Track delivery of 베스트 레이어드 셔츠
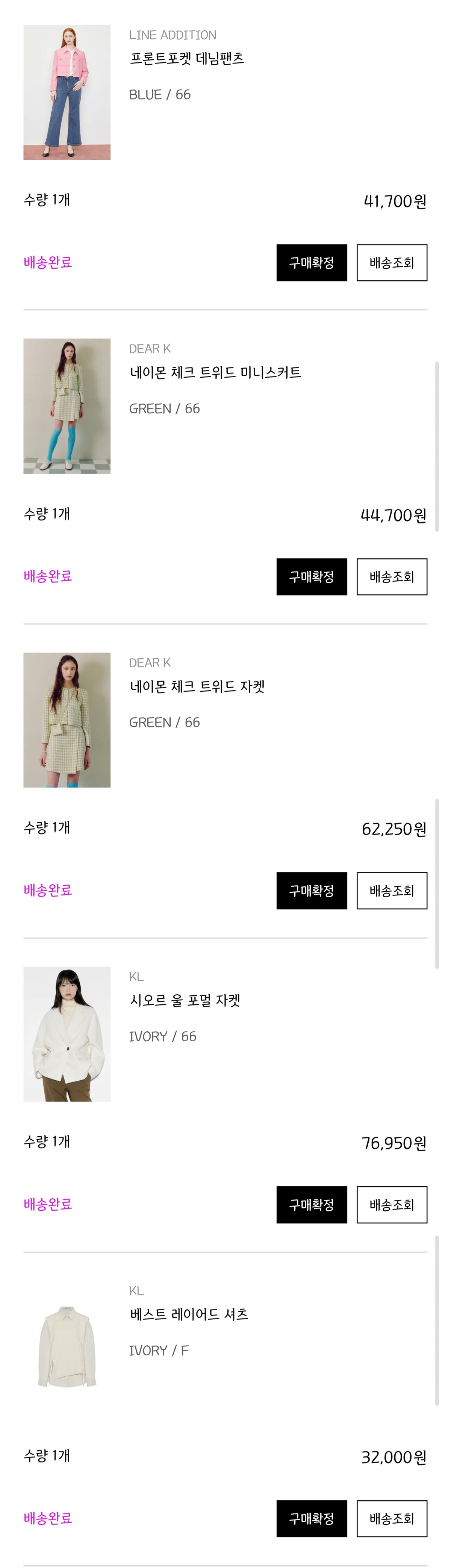Viewport: 451px width, 1568px height. click(x=391, y=1519)
